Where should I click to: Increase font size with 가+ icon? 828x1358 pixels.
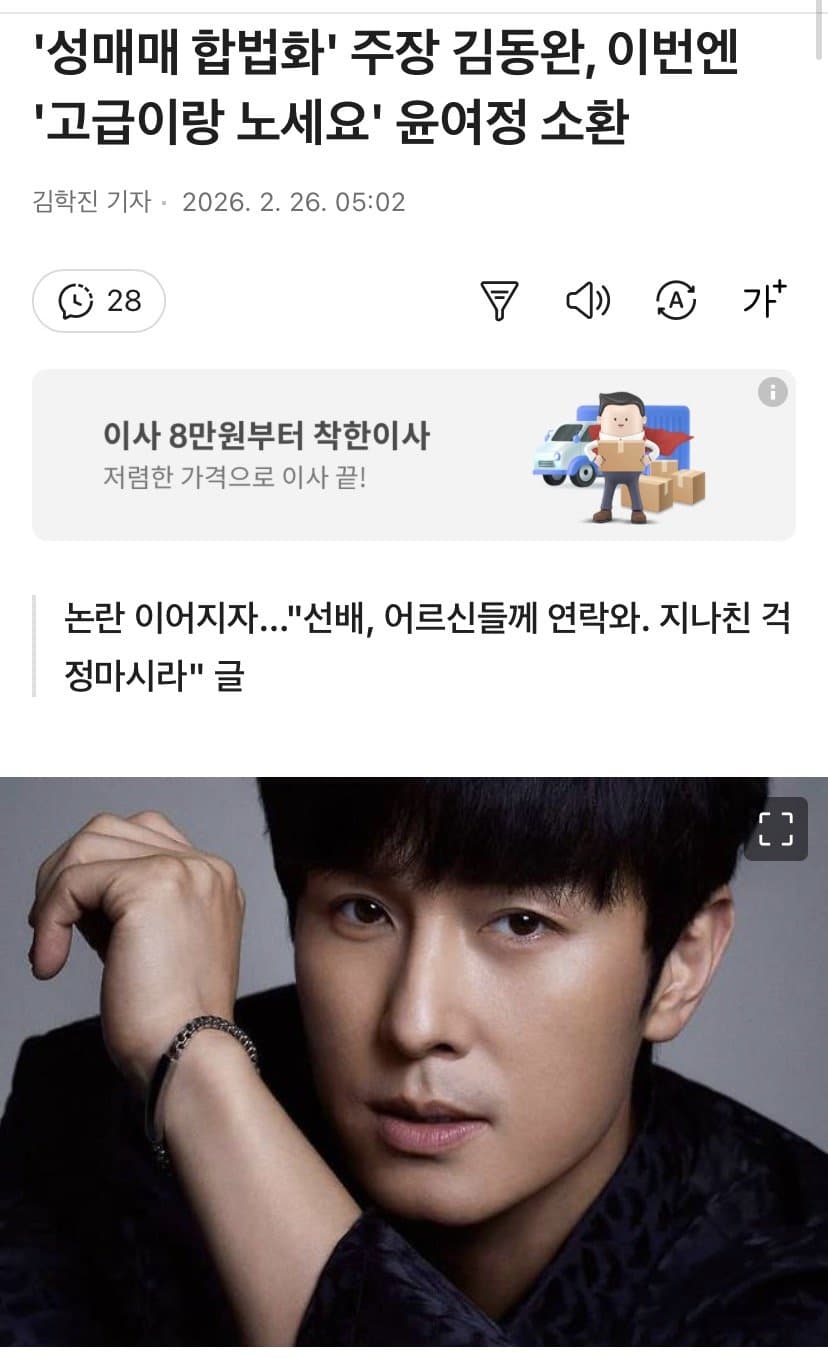click(764, 300)
